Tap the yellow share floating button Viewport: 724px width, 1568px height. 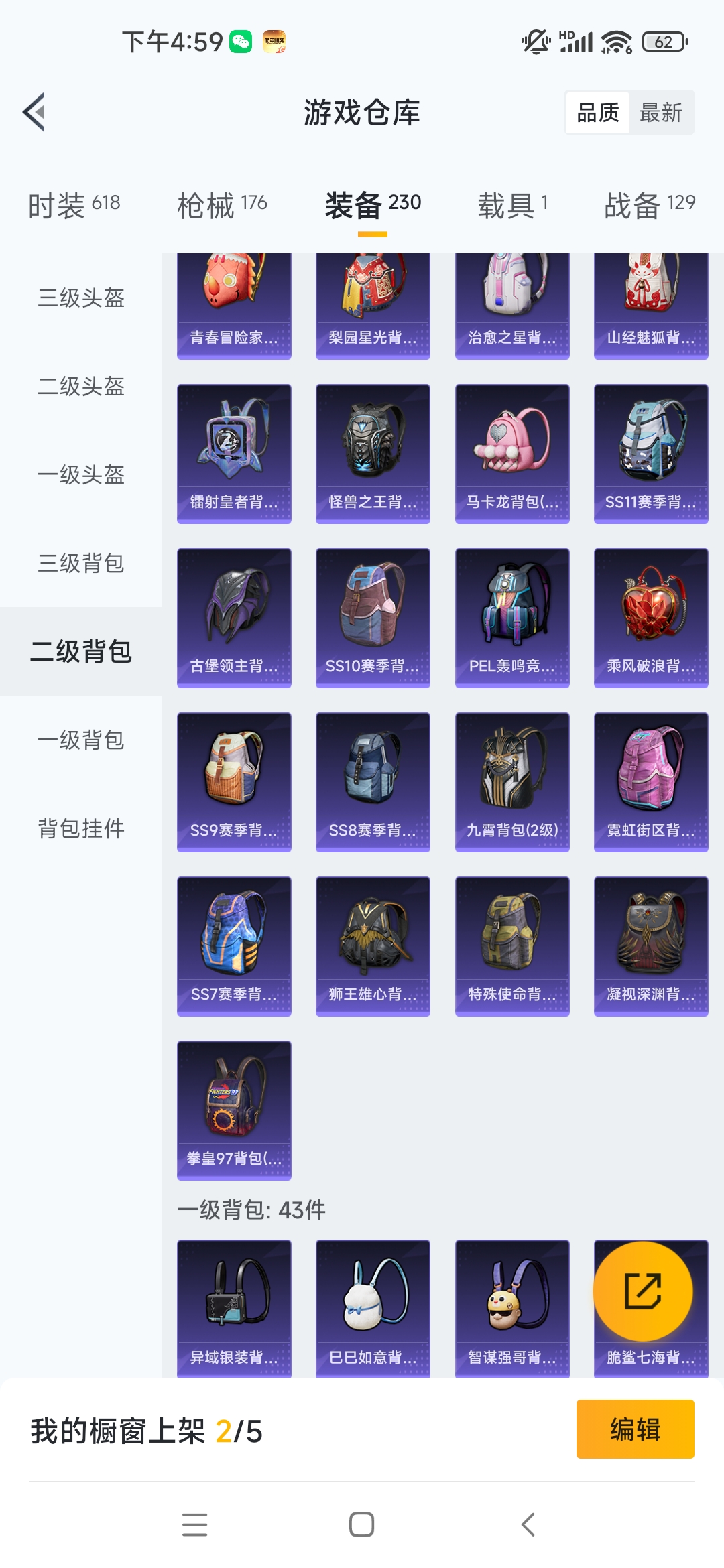point(643,1291)
